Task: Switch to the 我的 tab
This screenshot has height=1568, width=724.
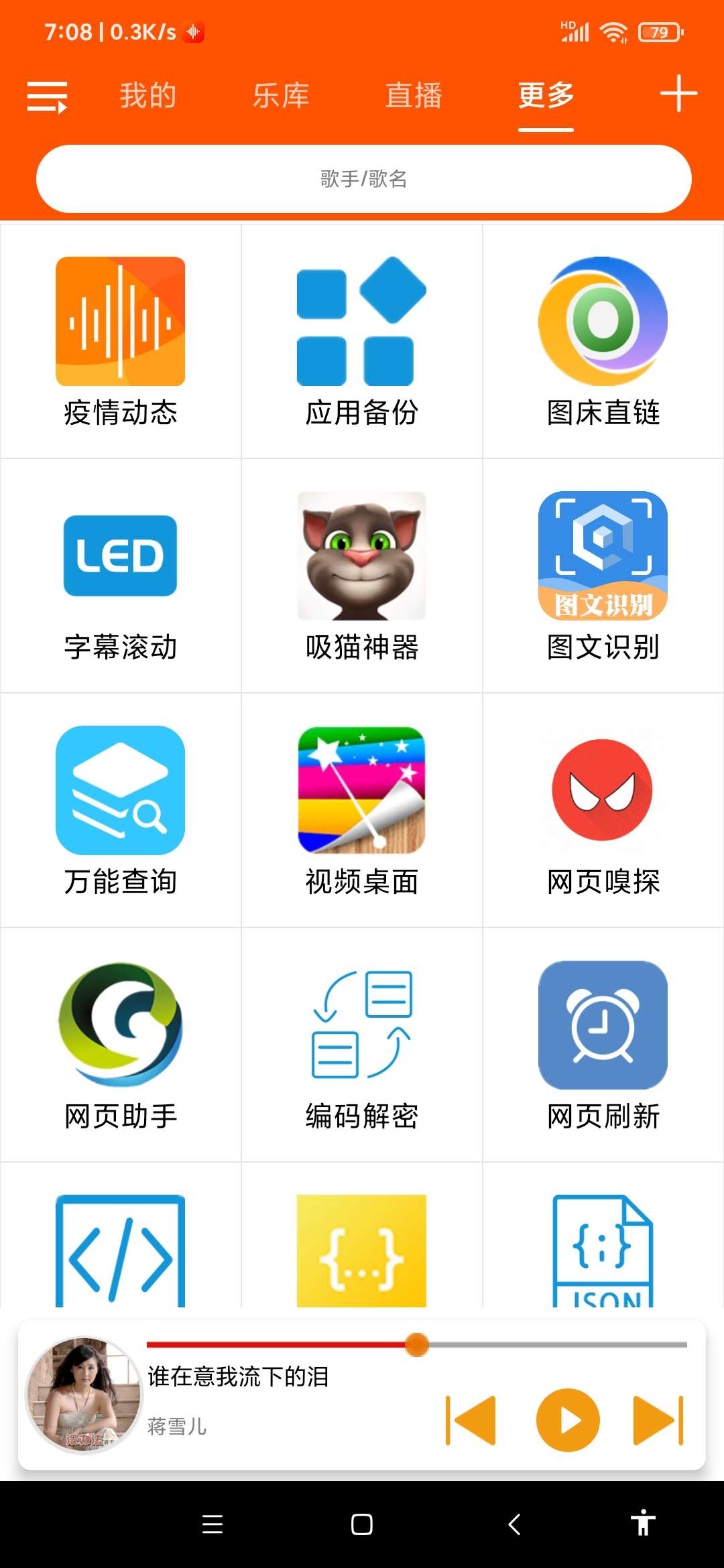Action: coord(148,95)
